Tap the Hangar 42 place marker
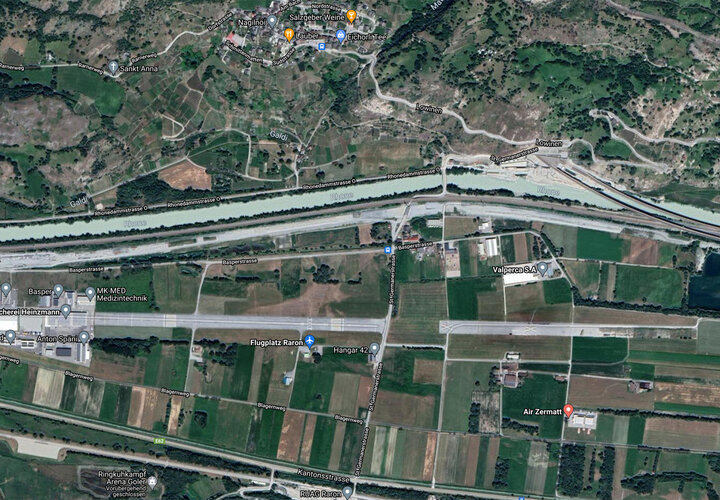 pos(374,349)
